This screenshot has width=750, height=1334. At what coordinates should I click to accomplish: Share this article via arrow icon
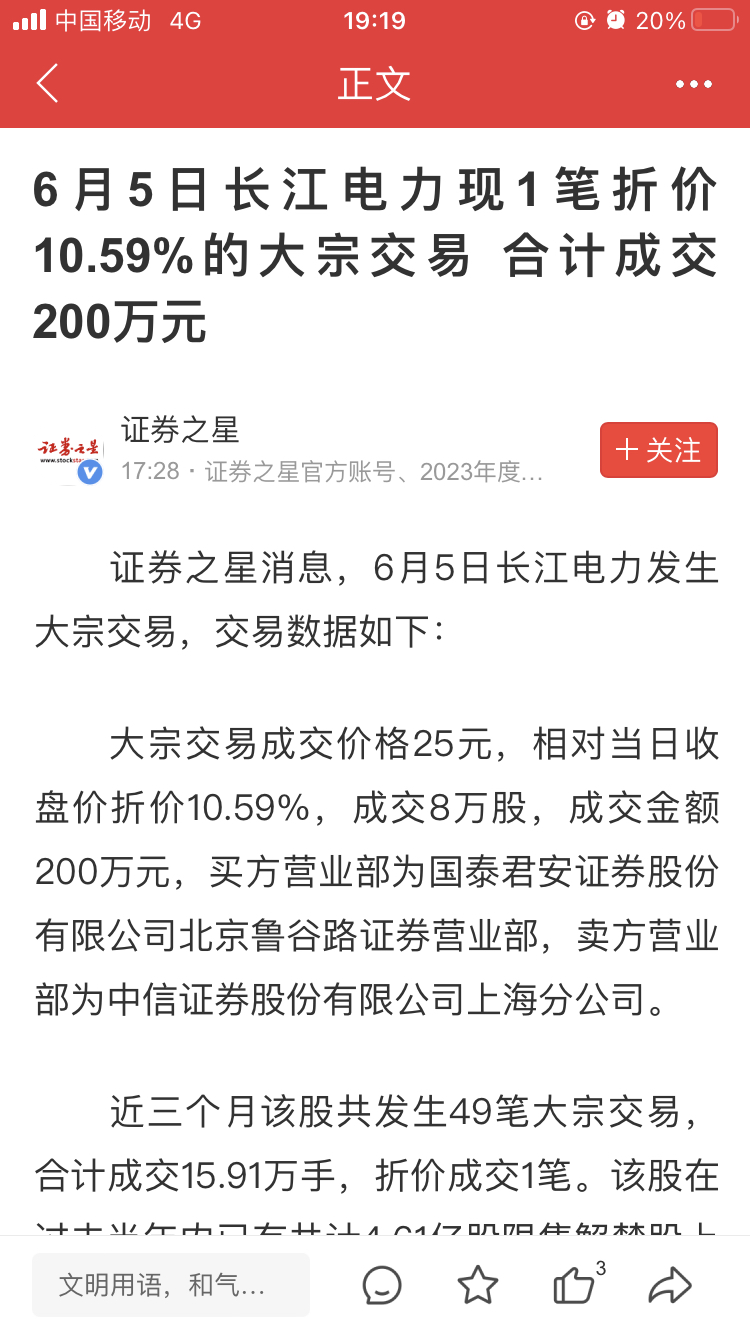pos(669,1285)
